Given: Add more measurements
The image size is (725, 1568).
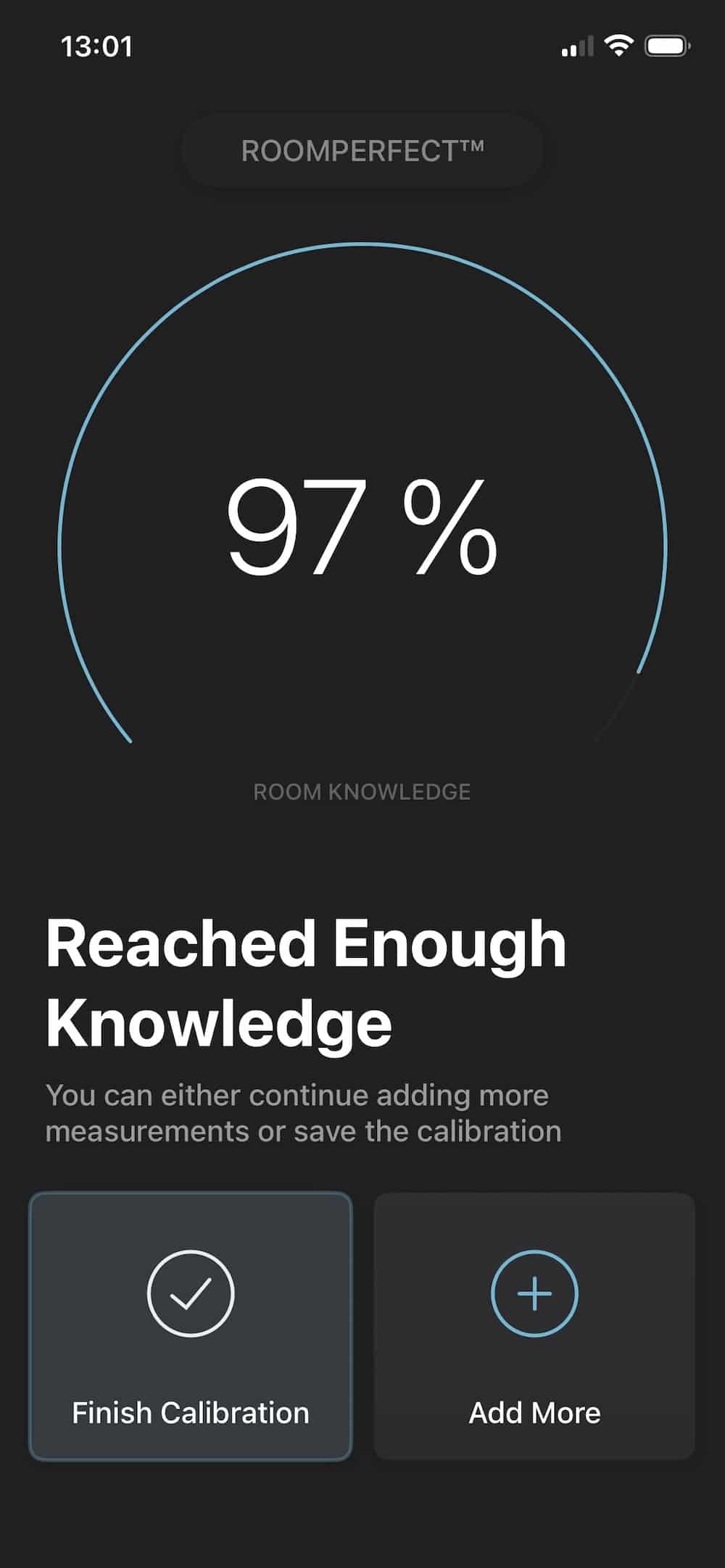Looking at the screenshot, I should pyautogui.click(x=534, y=1326).
